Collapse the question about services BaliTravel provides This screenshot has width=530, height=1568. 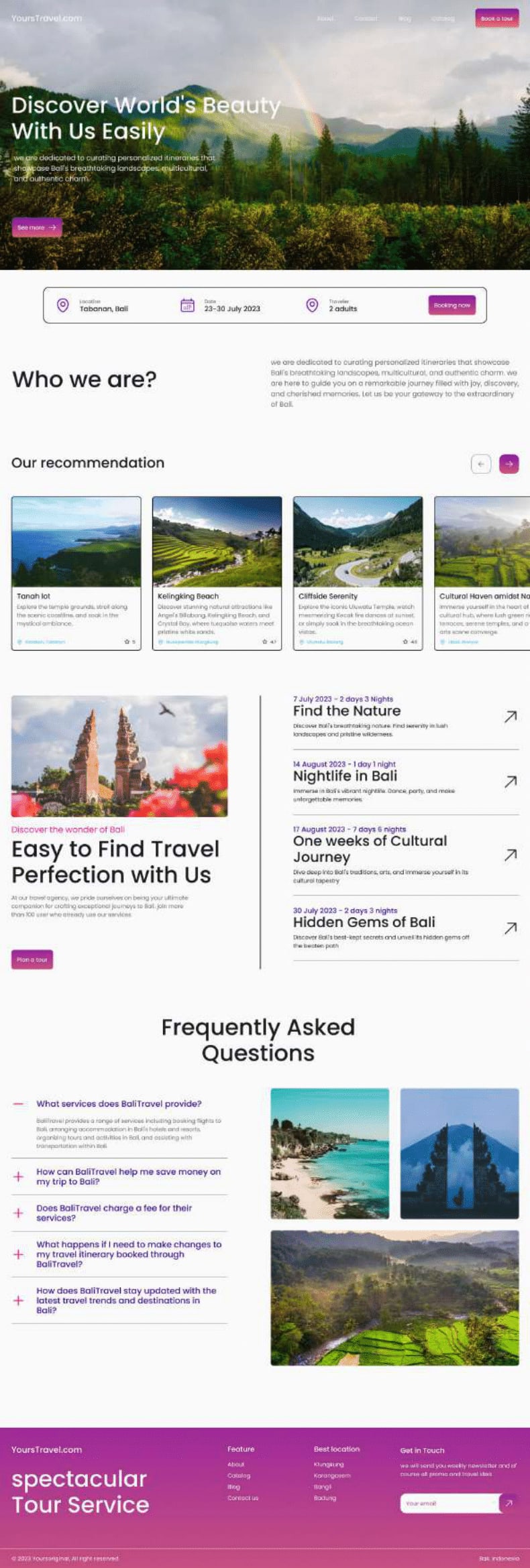(19, 1103)
